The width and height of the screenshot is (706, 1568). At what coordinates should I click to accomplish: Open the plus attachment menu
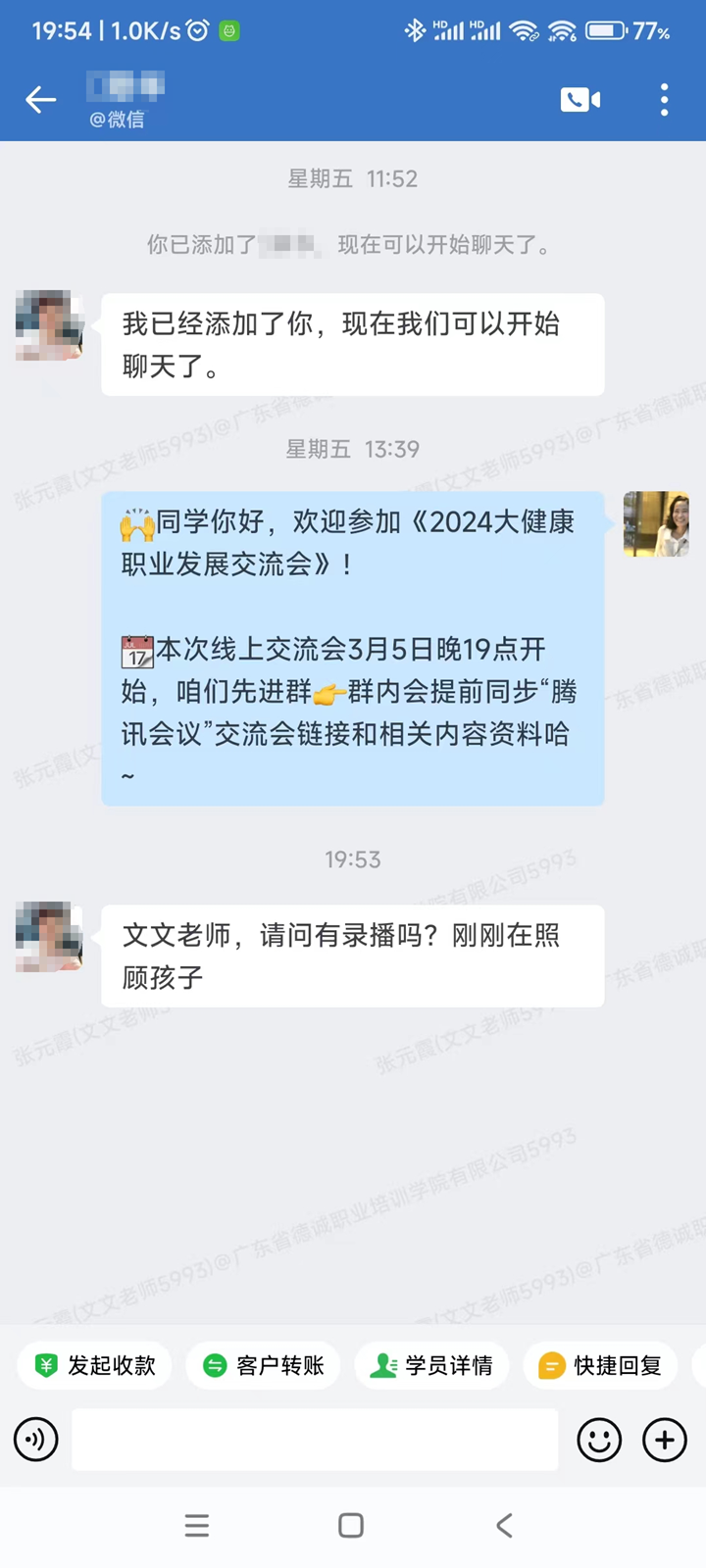664,1440
